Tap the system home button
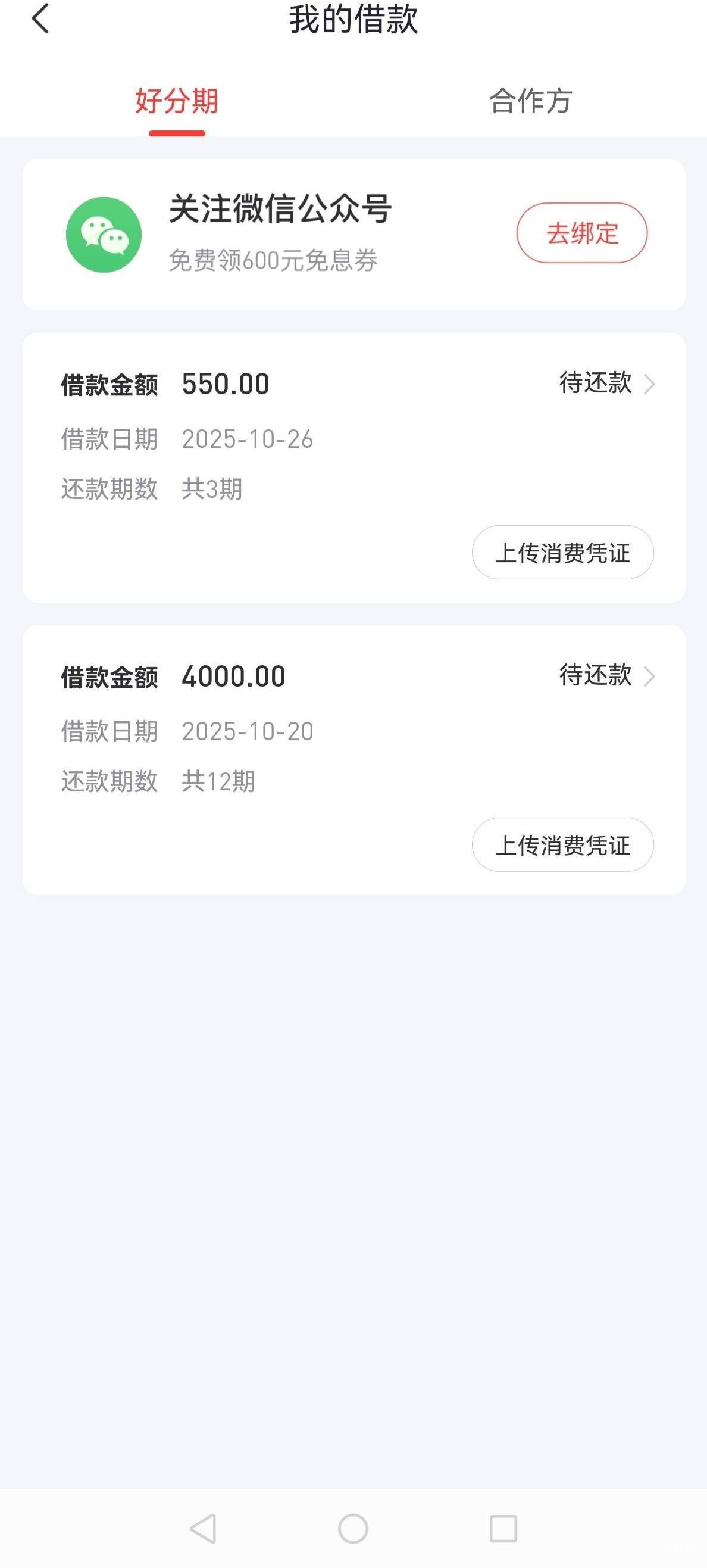The image size is (707, 1568). (353, 1529)
